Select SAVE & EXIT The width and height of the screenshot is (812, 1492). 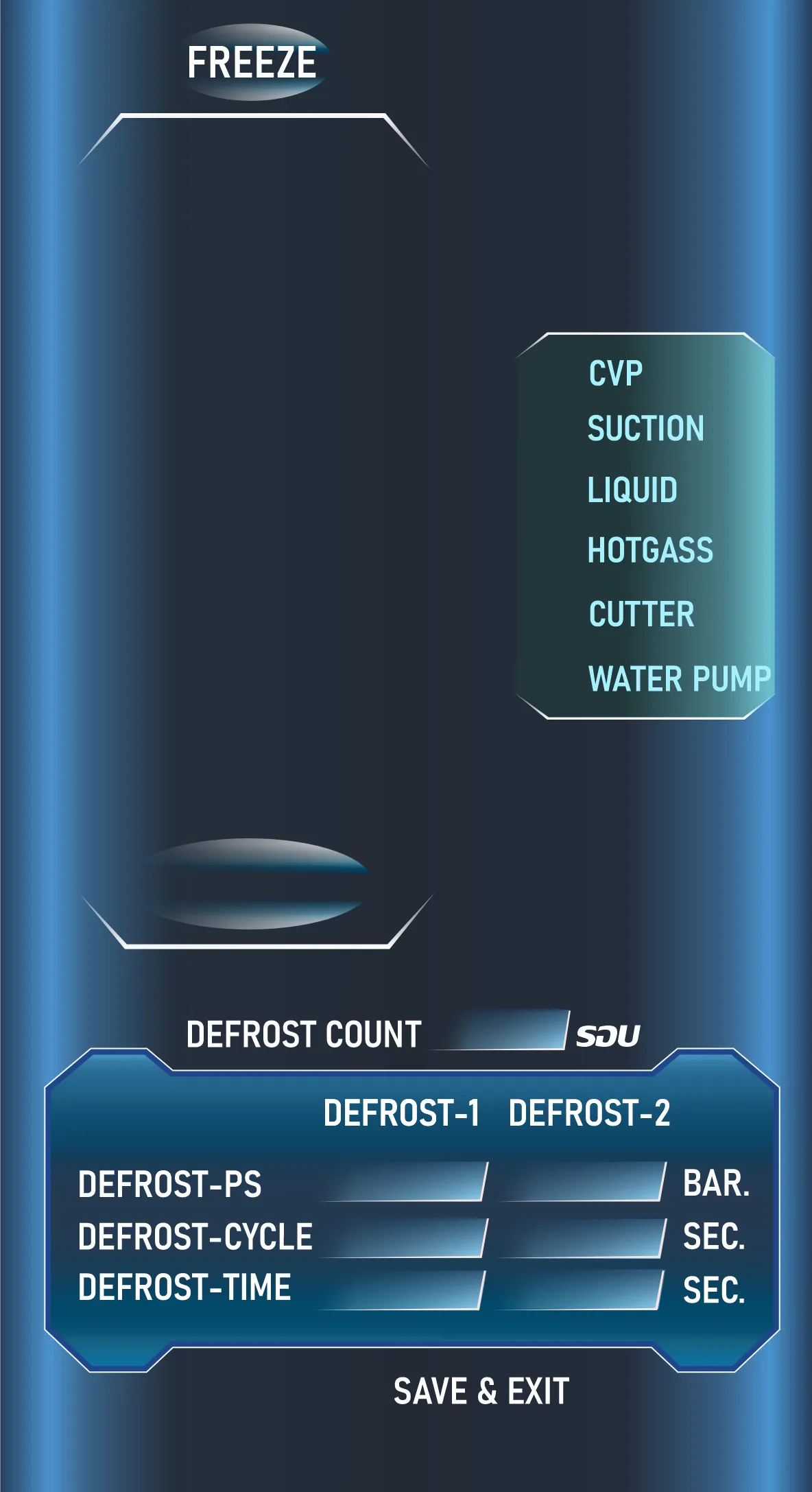(481, 1391)
